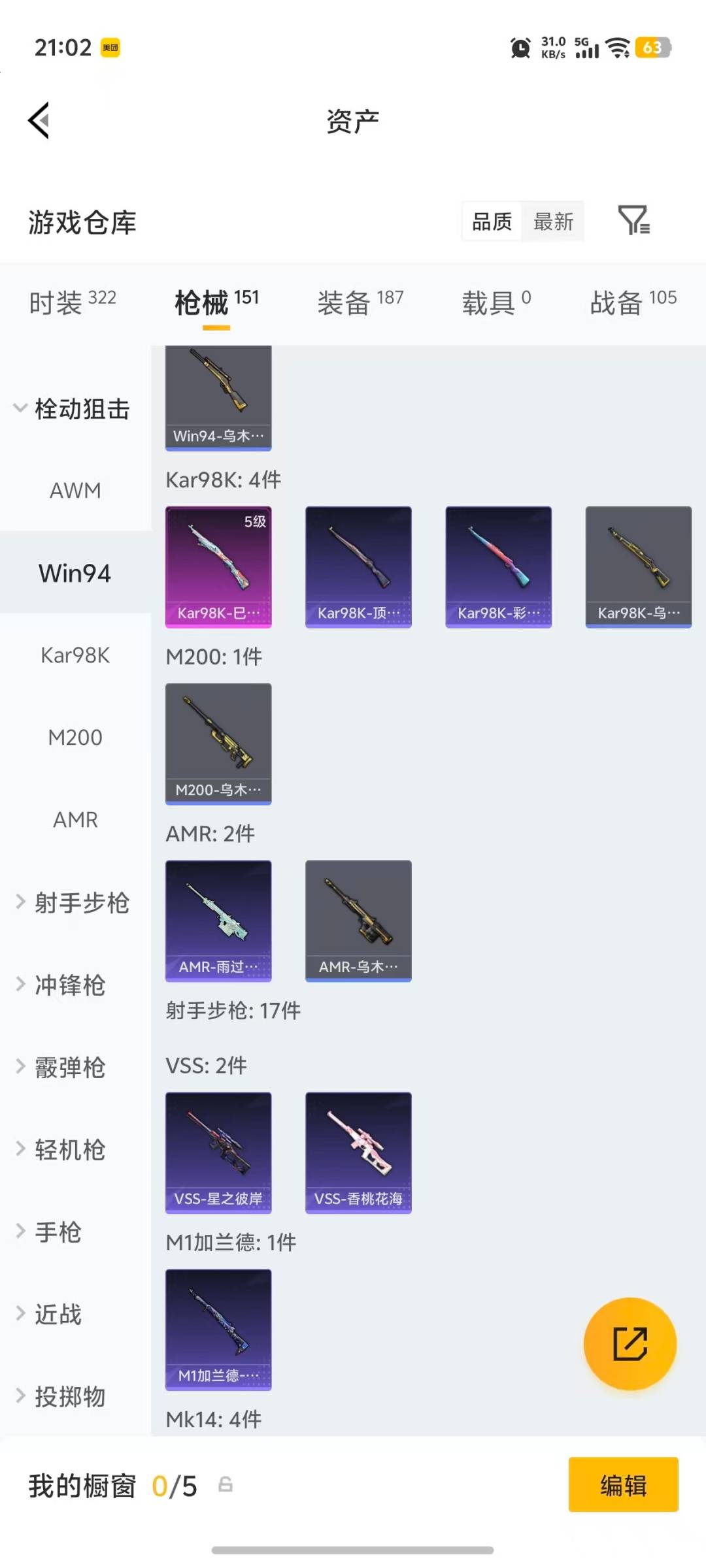Viewport: 706px width, 1568px height.
Task: Open the VSS-香桃花海 skin
Action: pyautogui.click(x=358, y=1153)
